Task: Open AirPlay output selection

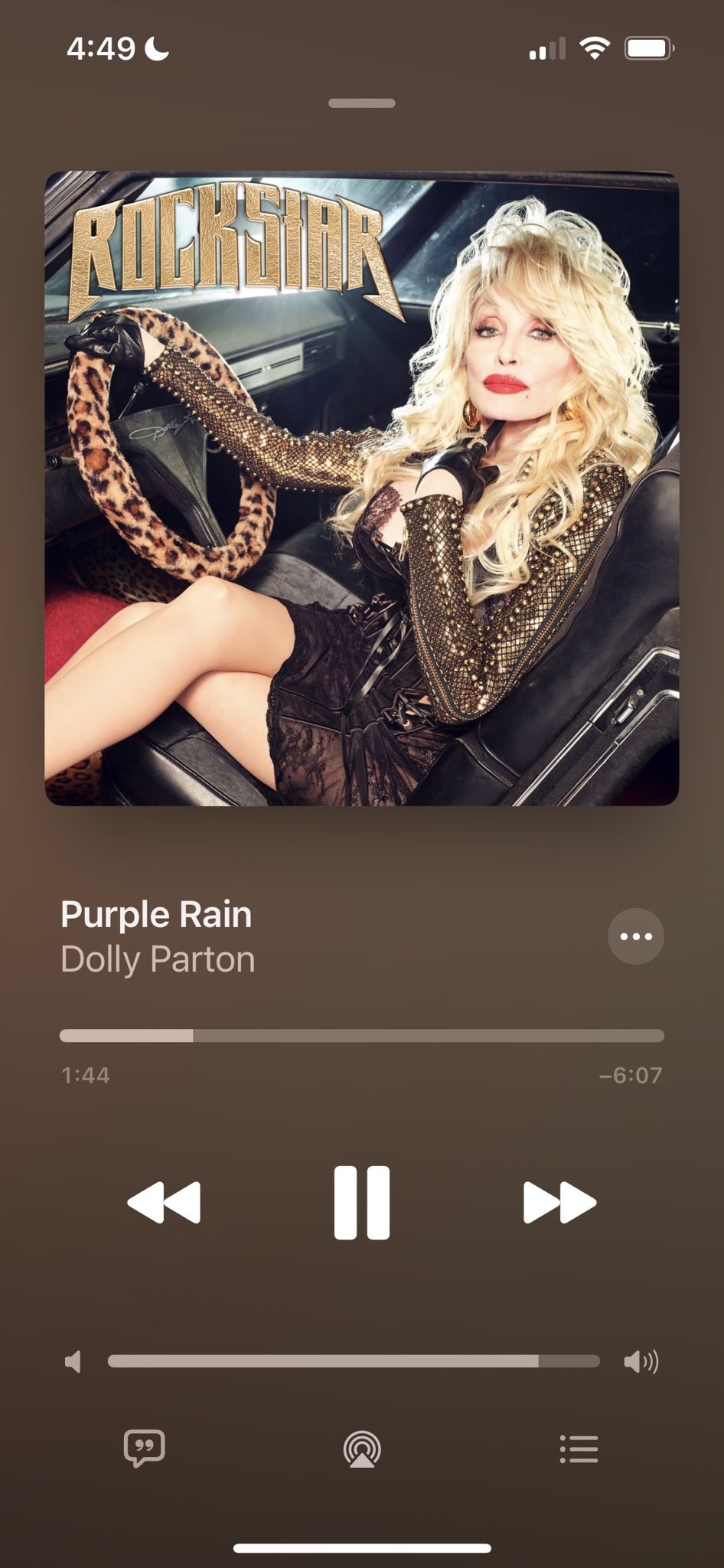Action: pyautogui.click(x=362, y=1449)
